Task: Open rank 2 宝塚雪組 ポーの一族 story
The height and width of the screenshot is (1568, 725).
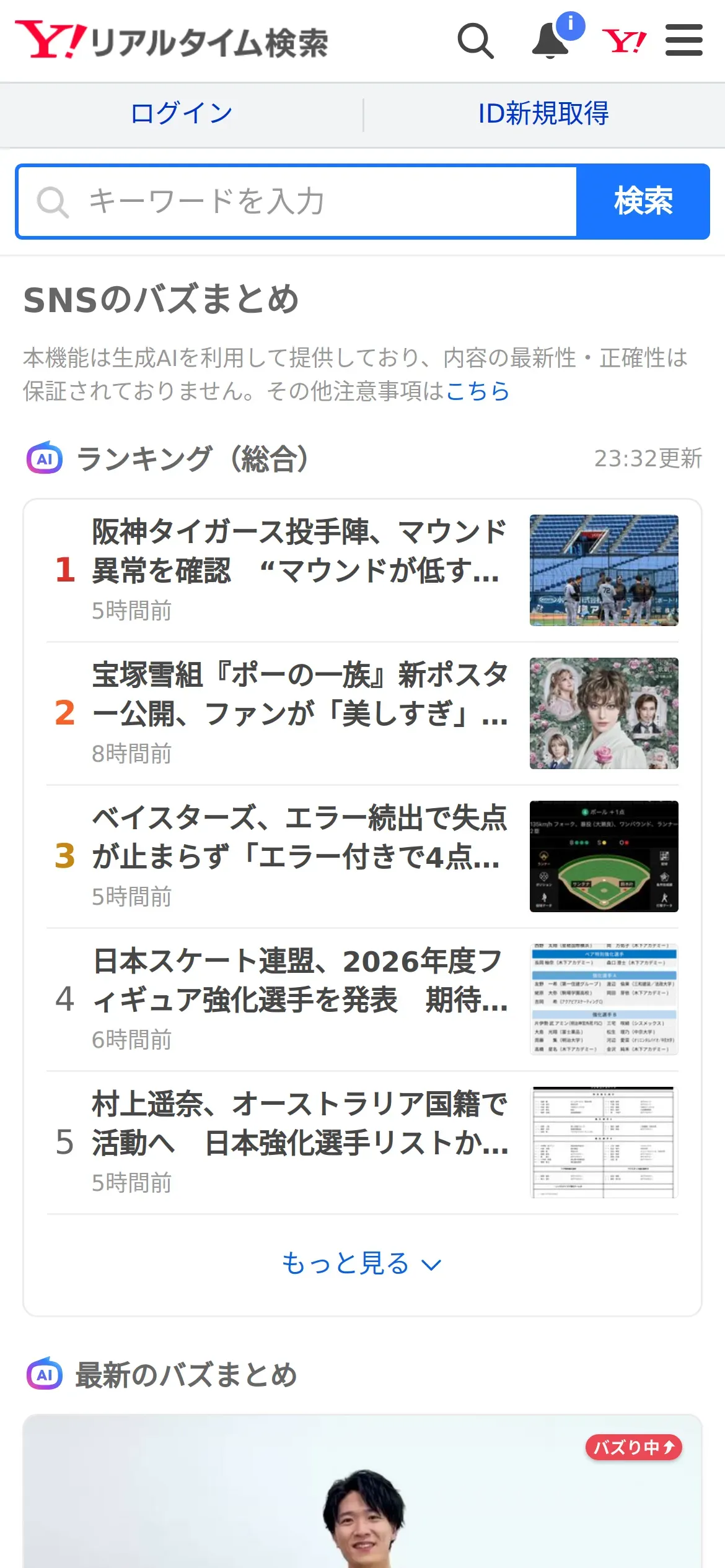Action: click(362, 713)
